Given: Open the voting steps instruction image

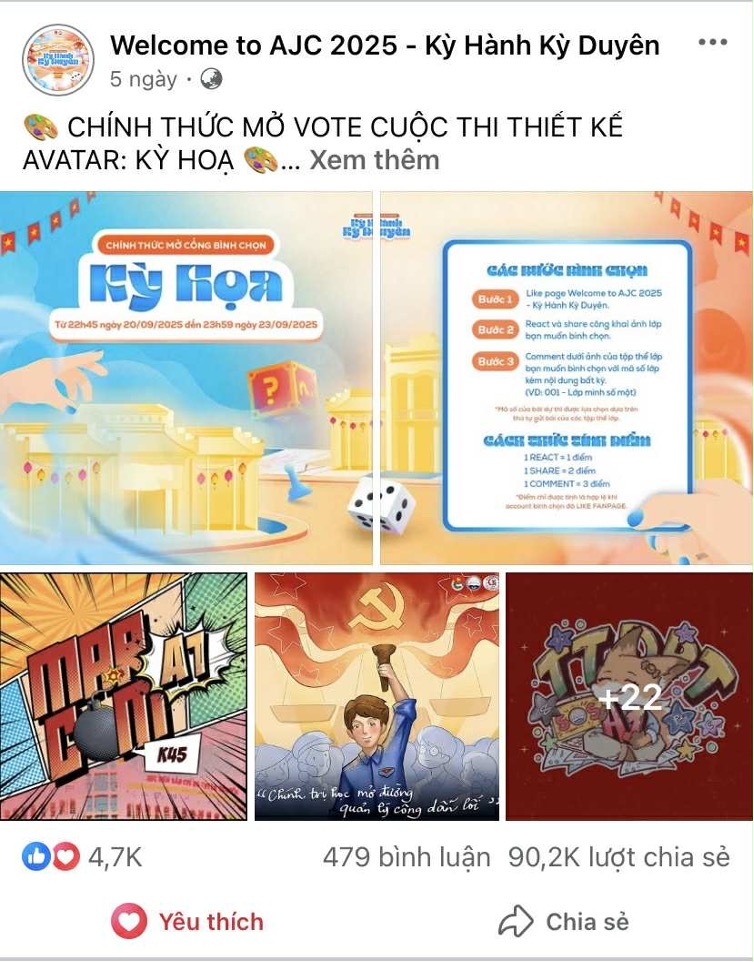Looking at the screenshot, I should click(566, 378).
